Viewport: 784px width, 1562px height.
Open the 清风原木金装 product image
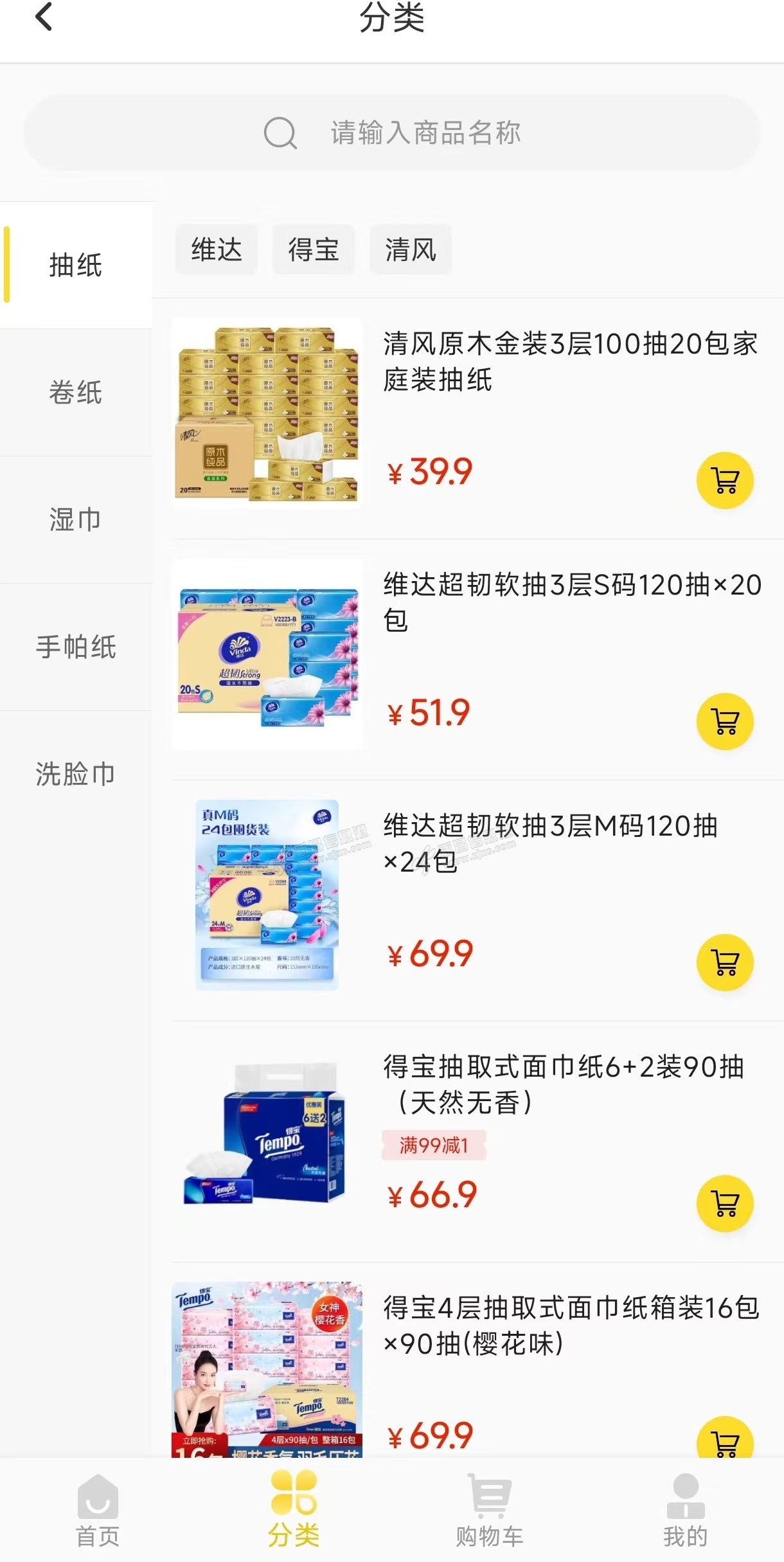267,413
